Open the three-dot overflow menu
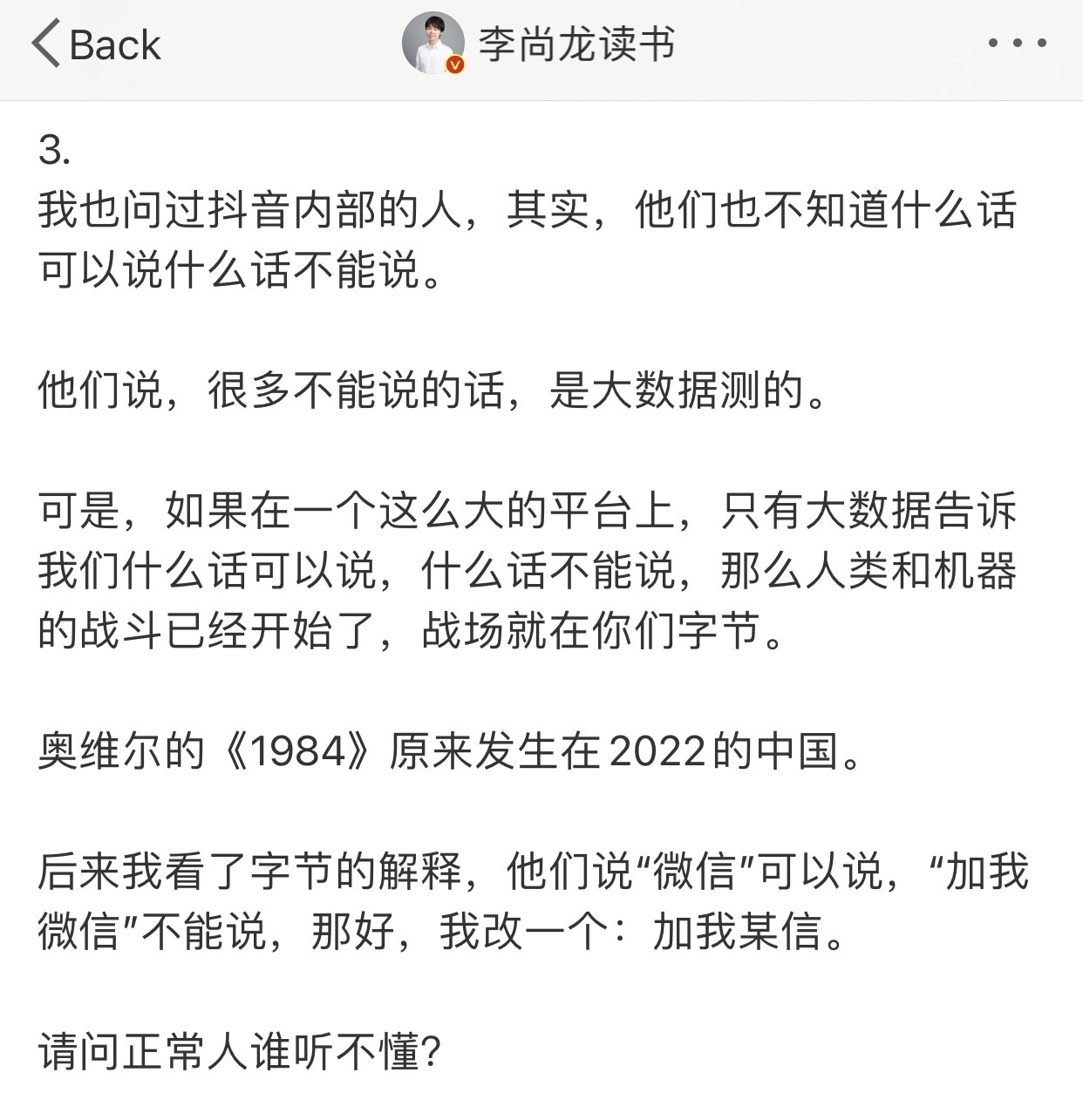The image size is (1083, 1120). (x=1017, y=43)
